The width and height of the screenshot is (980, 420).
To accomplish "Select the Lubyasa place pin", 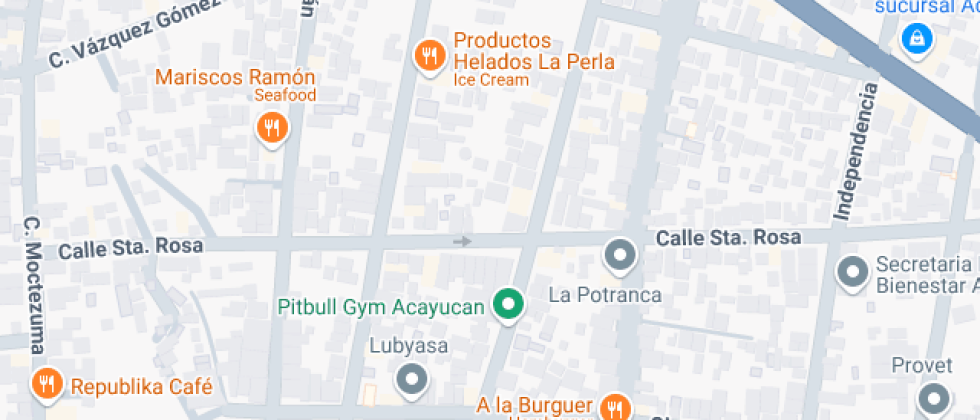I will (x=411, y=379).
